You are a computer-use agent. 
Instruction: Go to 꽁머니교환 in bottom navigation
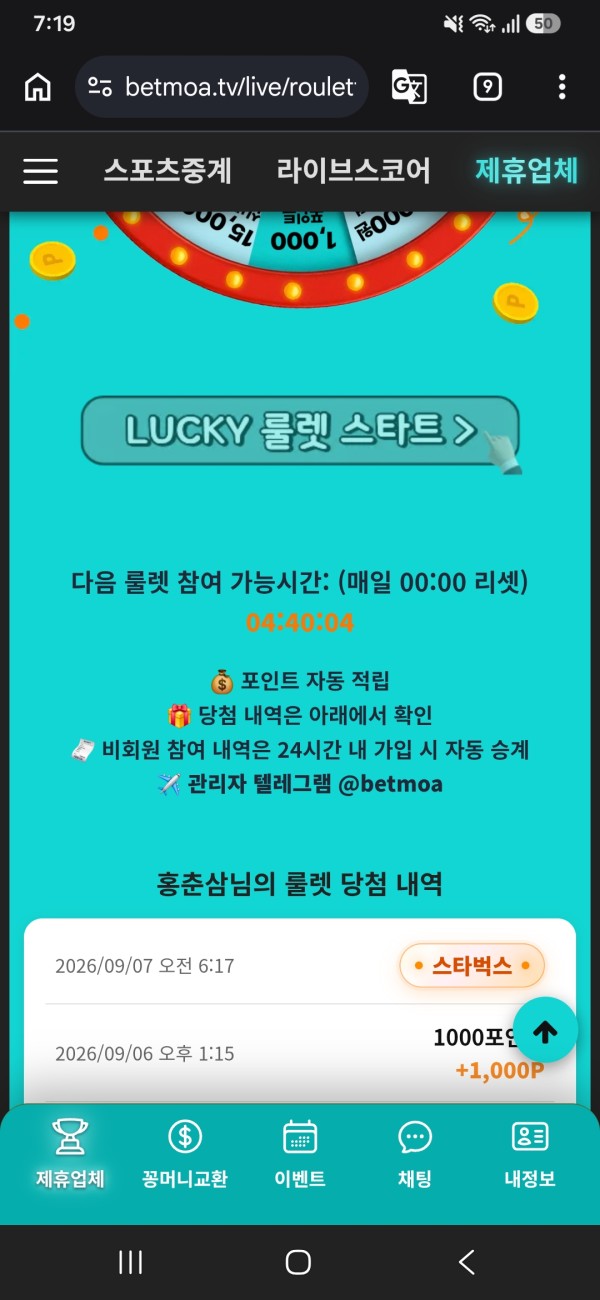coord(185,1153)
